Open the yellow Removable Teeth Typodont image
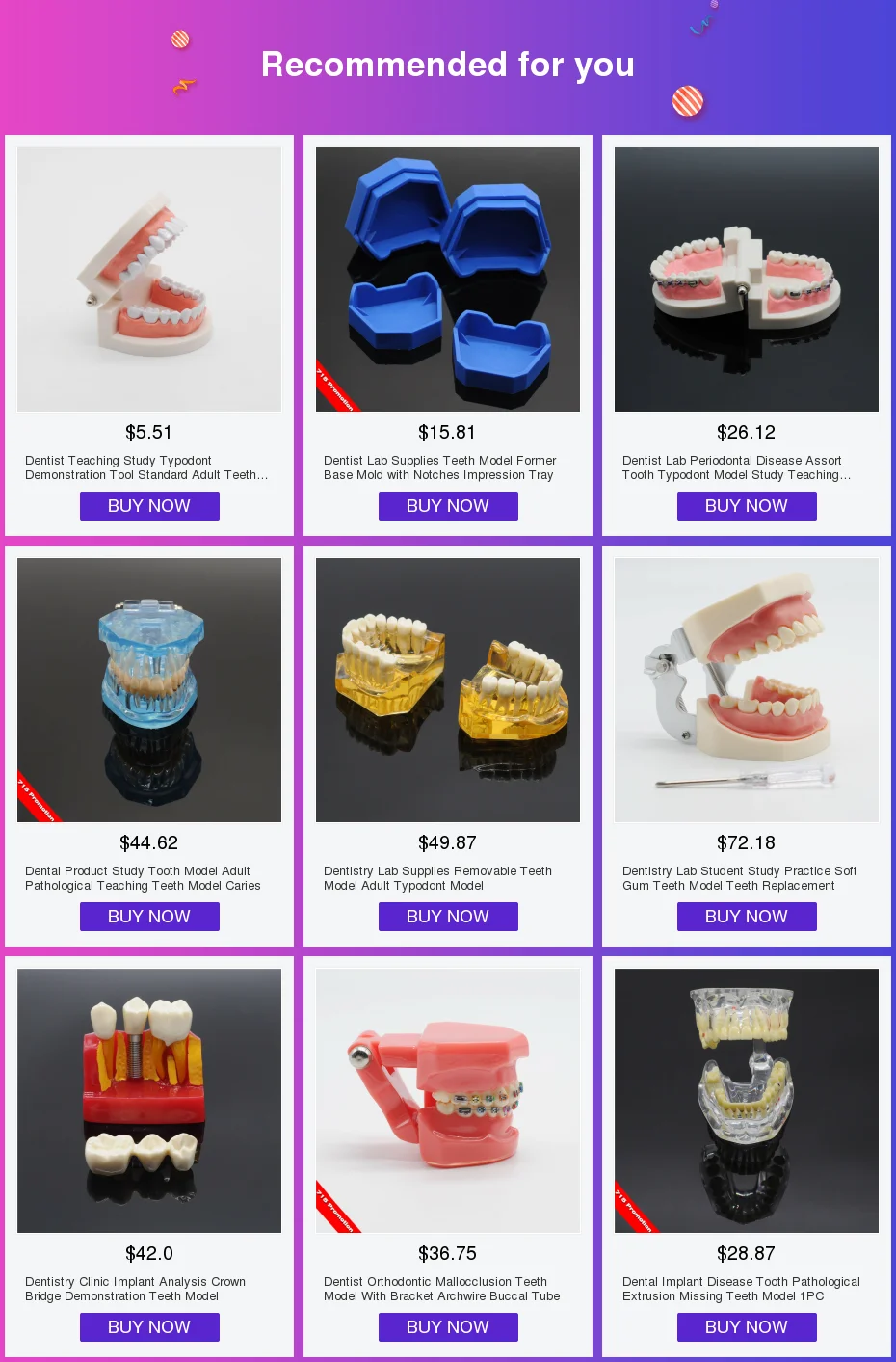This screenshot has height=1362, width=896. click(x=448, y=690)
